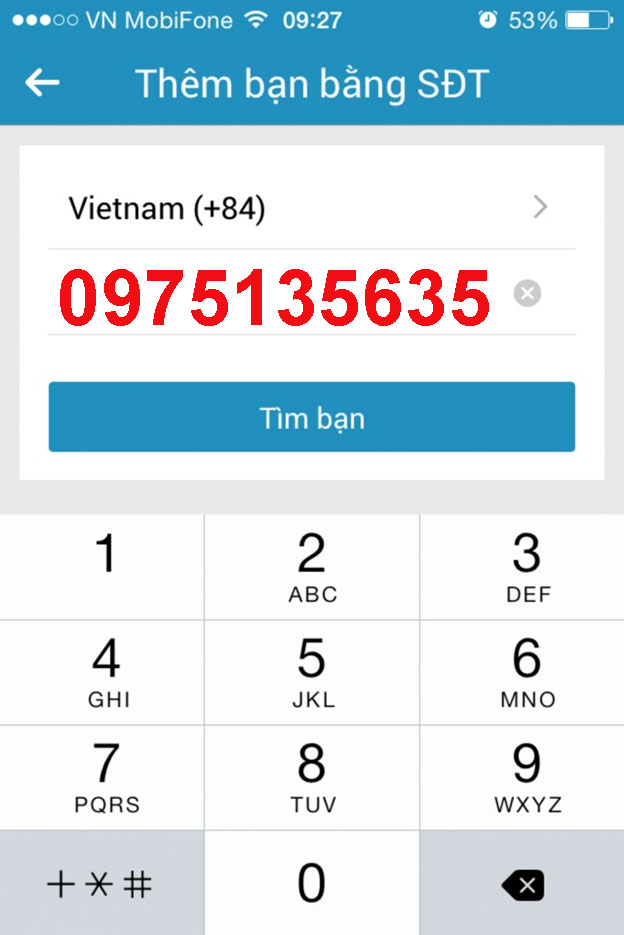Open the Vietnam (+84) country code picker
624x935 pixels.
click(311, 208)
